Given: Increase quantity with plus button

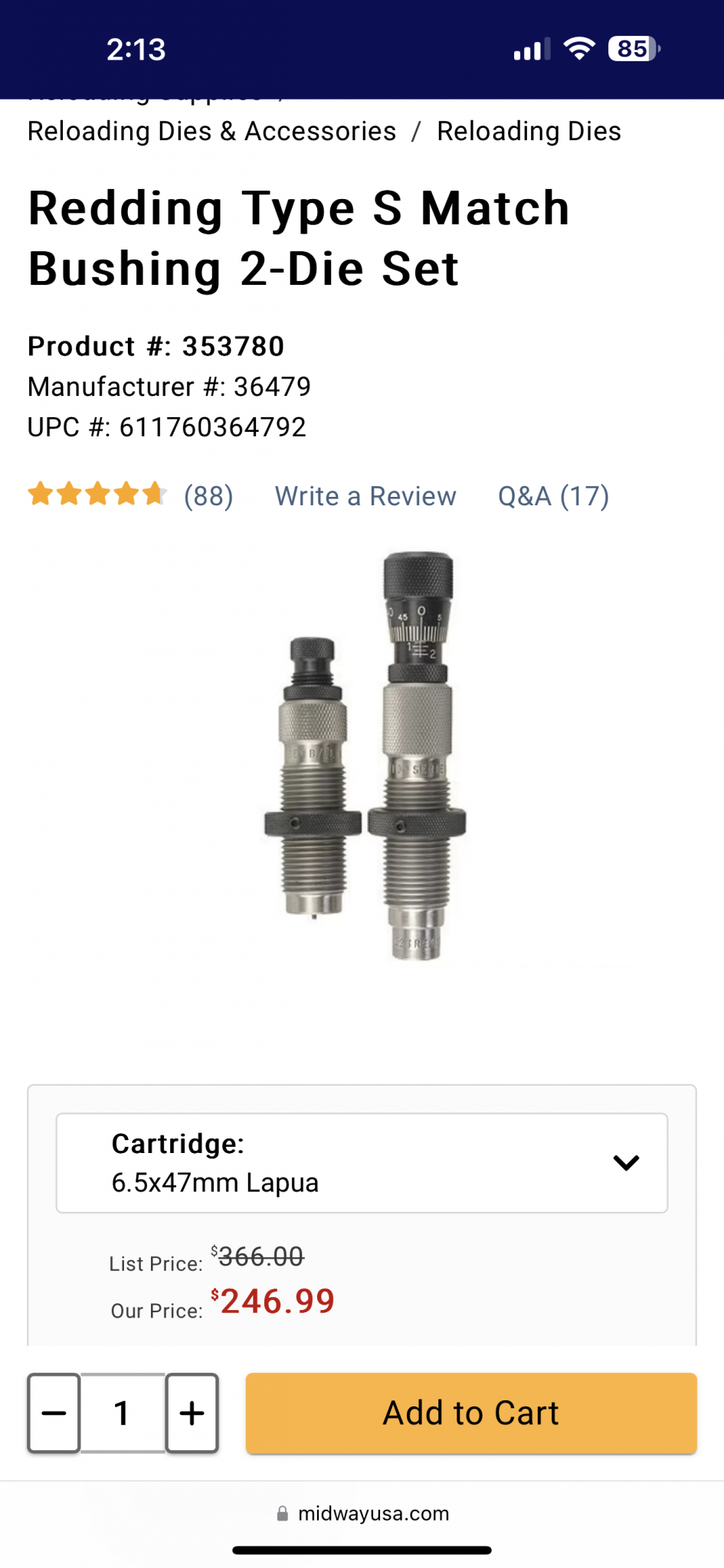Looking at the screenshot, I should pyautogui.click(x=192, y=1413).
